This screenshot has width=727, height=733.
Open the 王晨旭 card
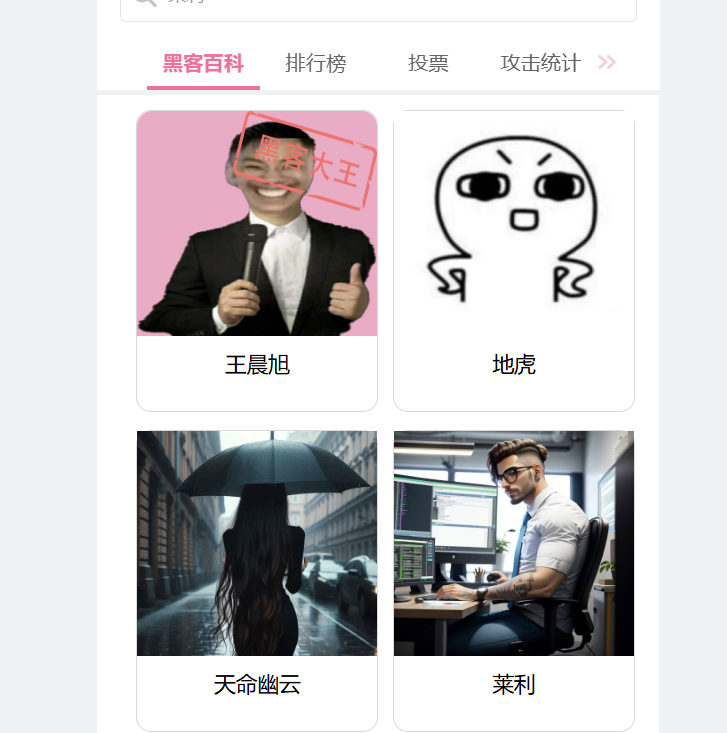tap(257, 260)
